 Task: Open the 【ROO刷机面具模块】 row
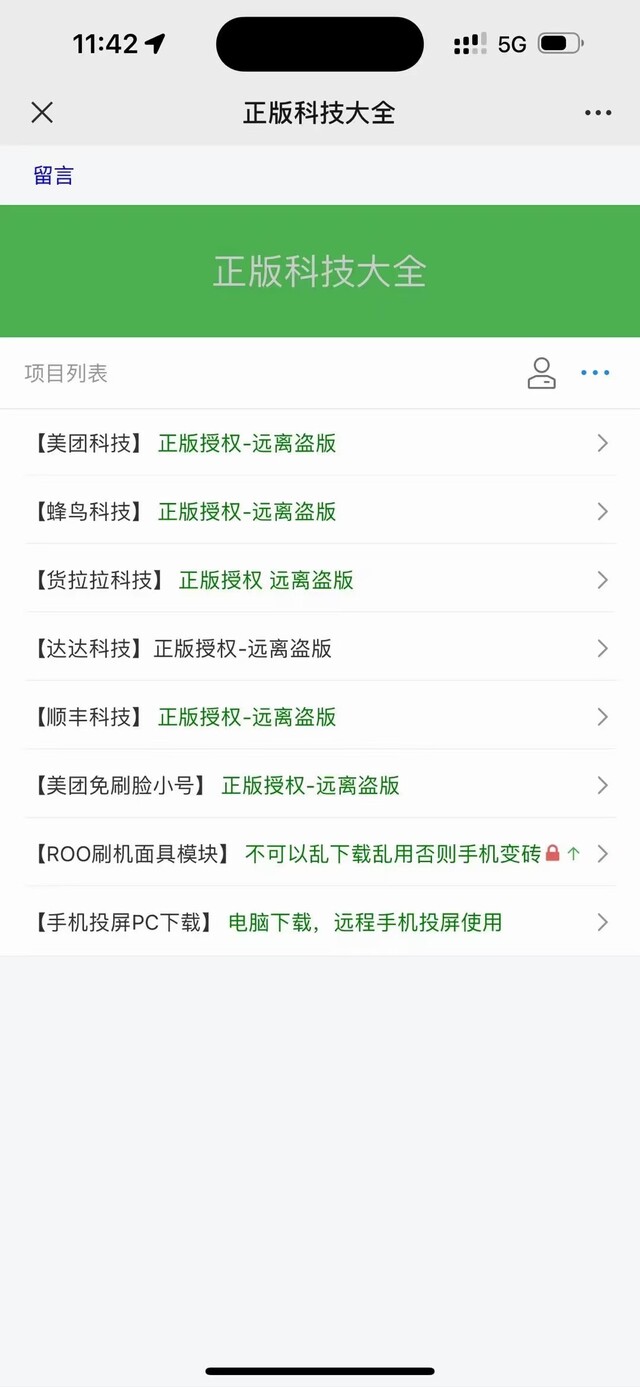point(320,853)
